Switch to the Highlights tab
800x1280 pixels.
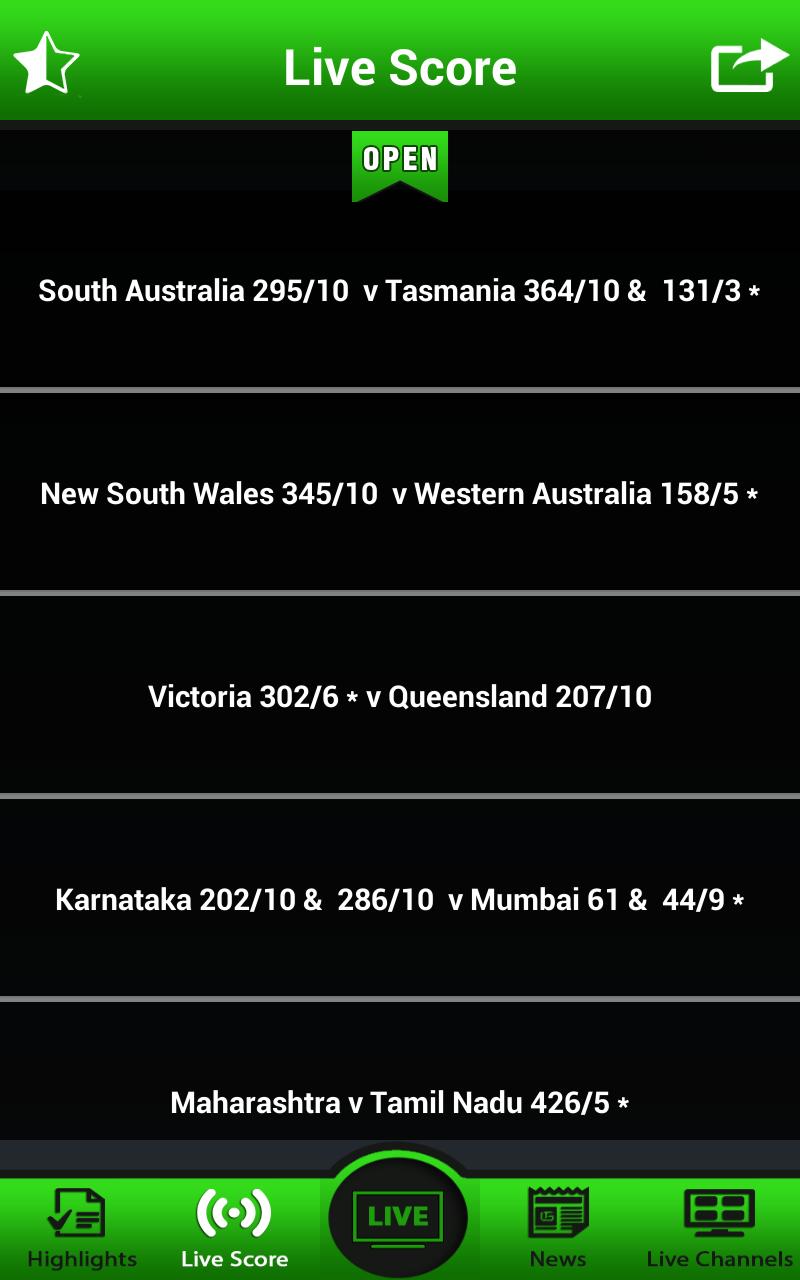[x=80, y=1228]
